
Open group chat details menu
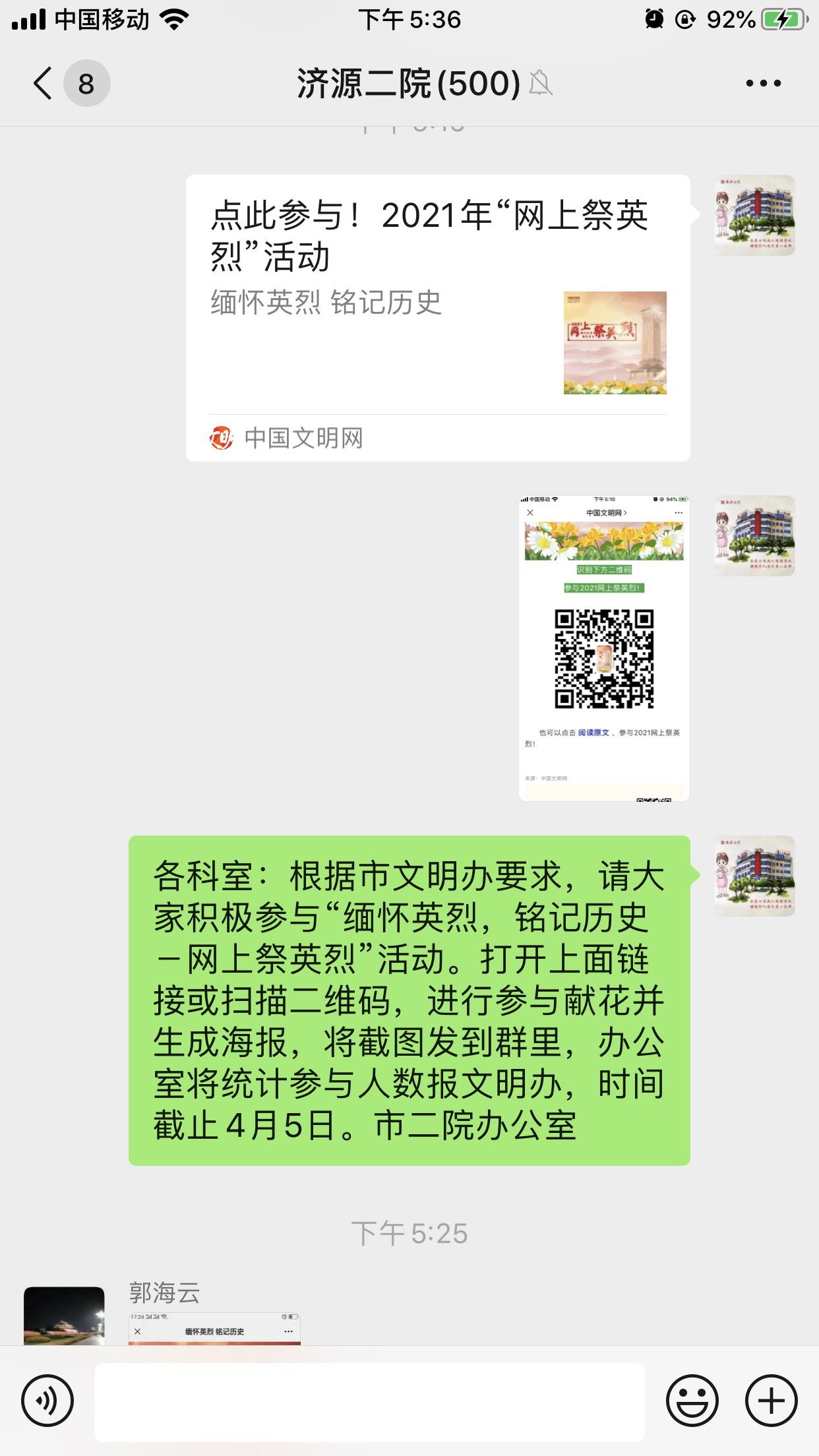(x=763, y=84)
